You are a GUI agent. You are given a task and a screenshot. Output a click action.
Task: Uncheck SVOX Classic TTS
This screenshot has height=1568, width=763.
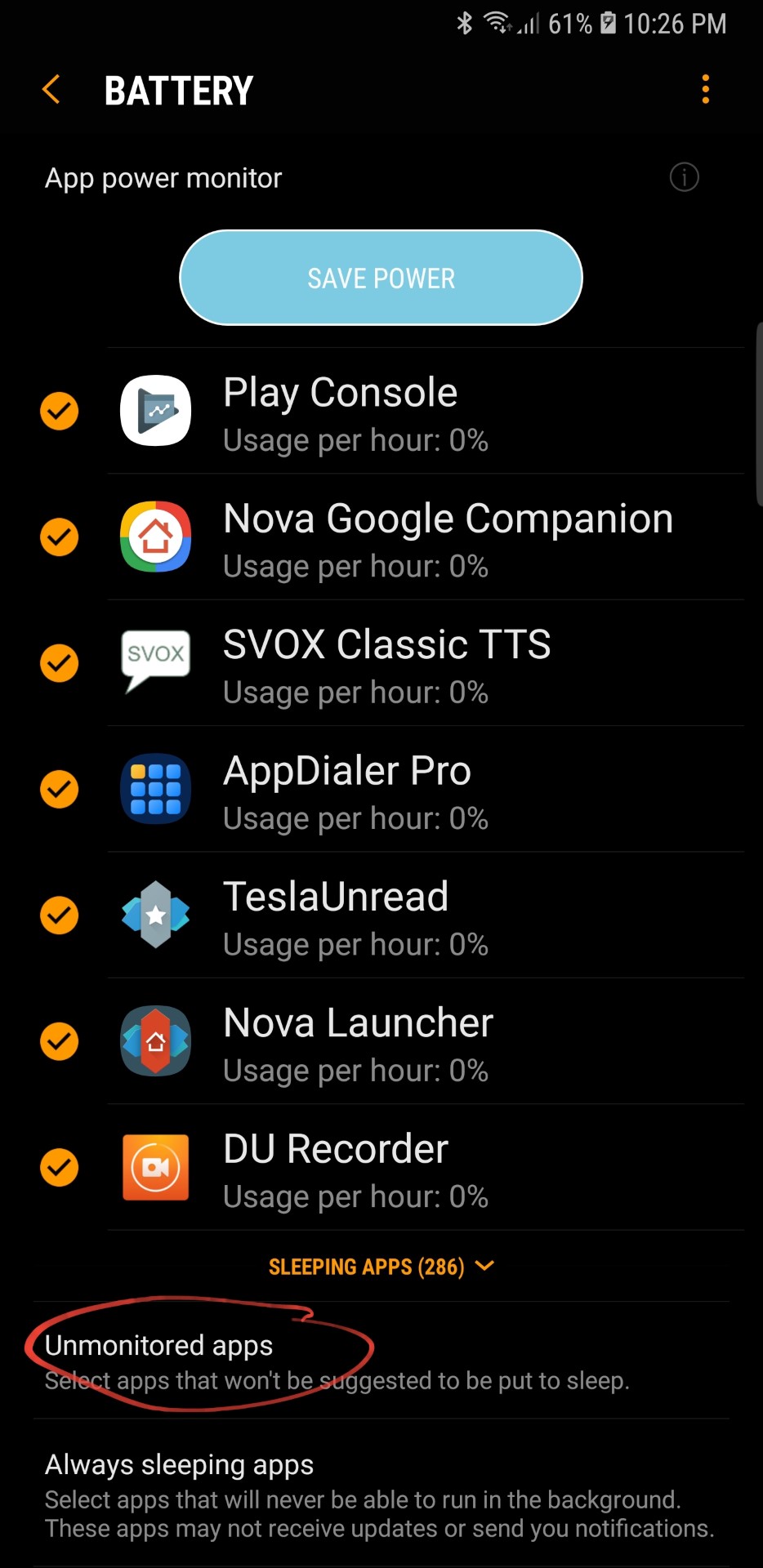coord(60,662)
